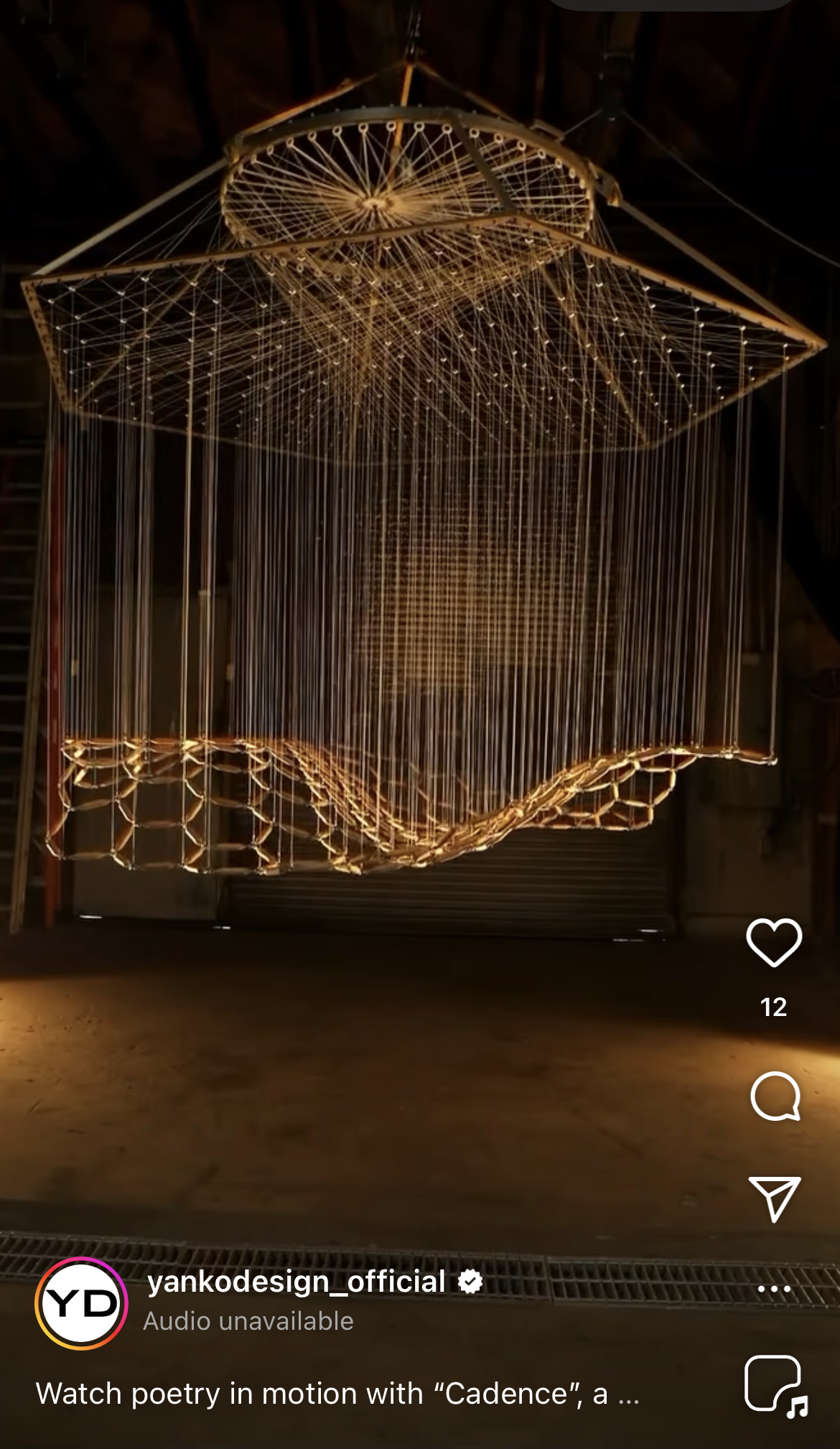Open the yankodesign_official profile picture
The image size is (840, 1449).
click(x=82, y=1303)
